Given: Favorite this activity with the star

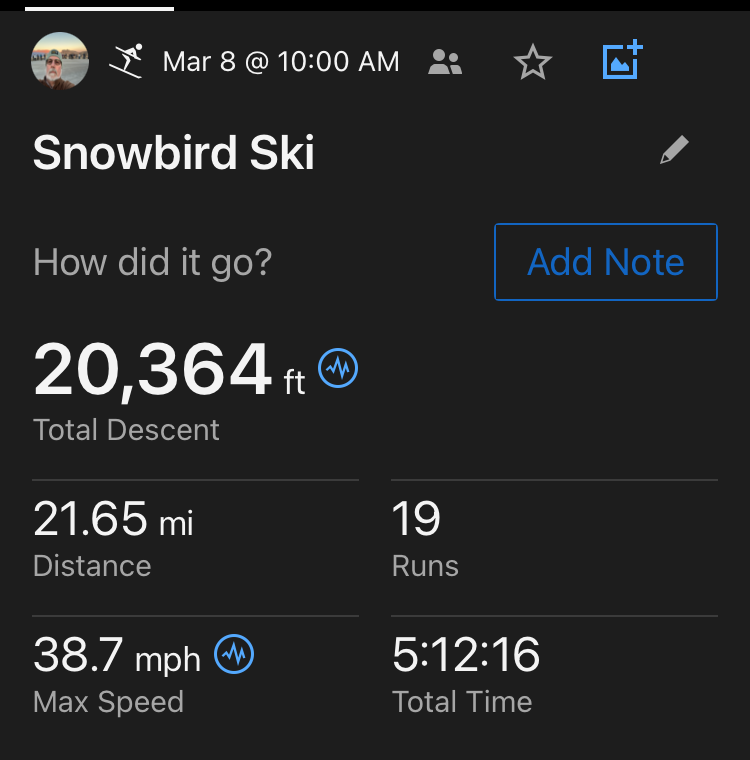Looking at the screenshot, I should pyautogui.click(x=532, y=61).
